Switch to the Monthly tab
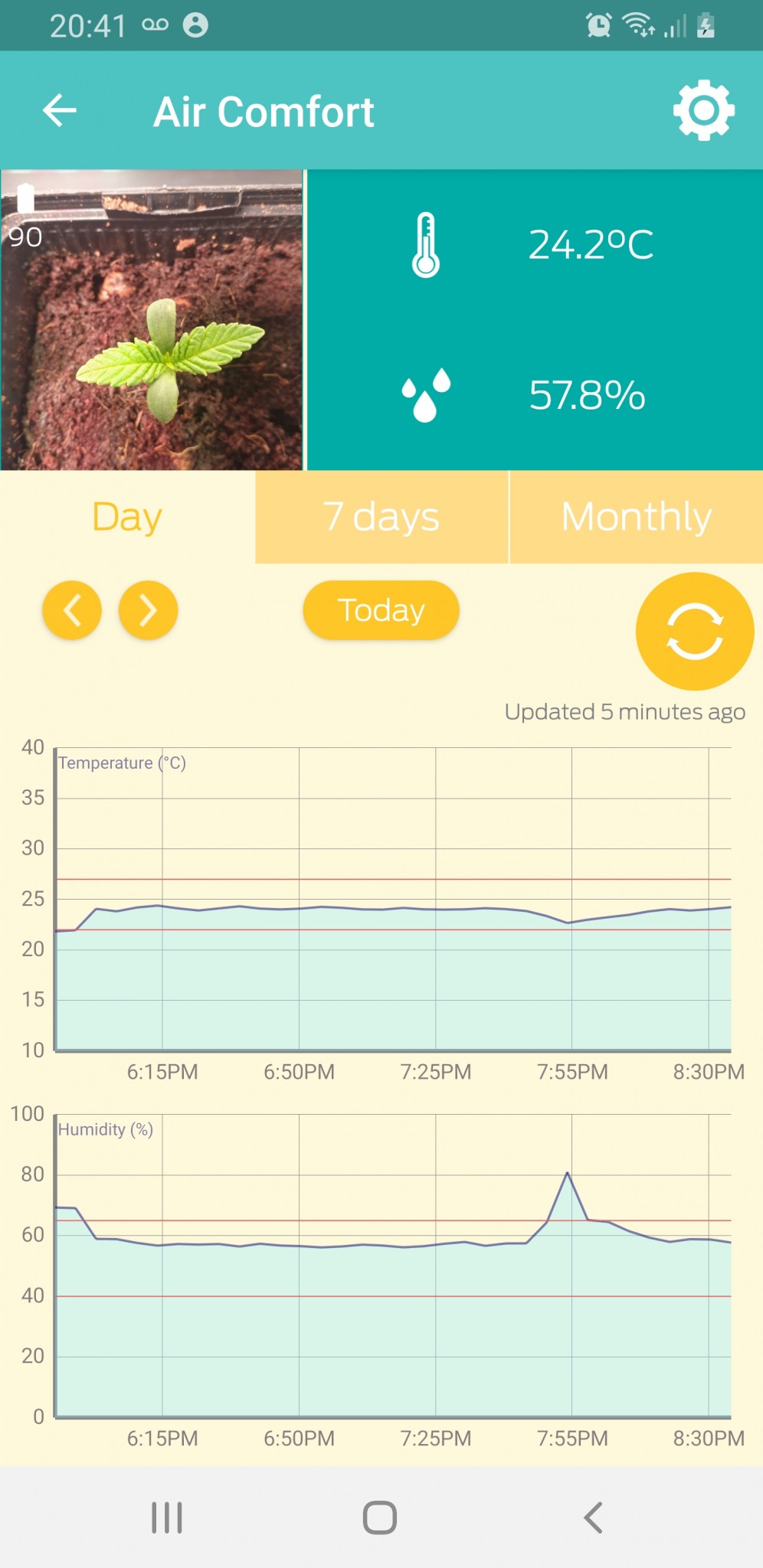 [x=636, y=517]
